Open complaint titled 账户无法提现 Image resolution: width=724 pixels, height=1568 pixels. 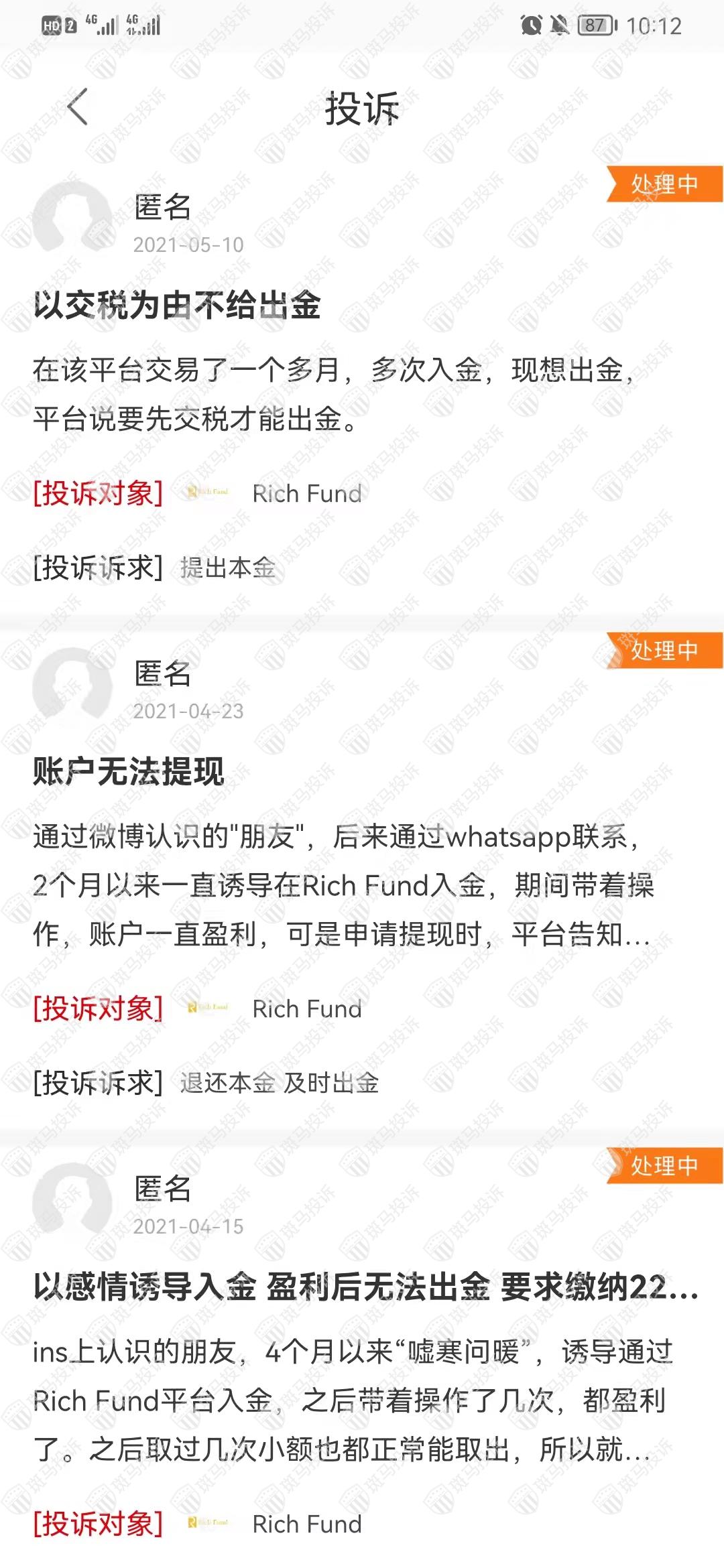129,771
